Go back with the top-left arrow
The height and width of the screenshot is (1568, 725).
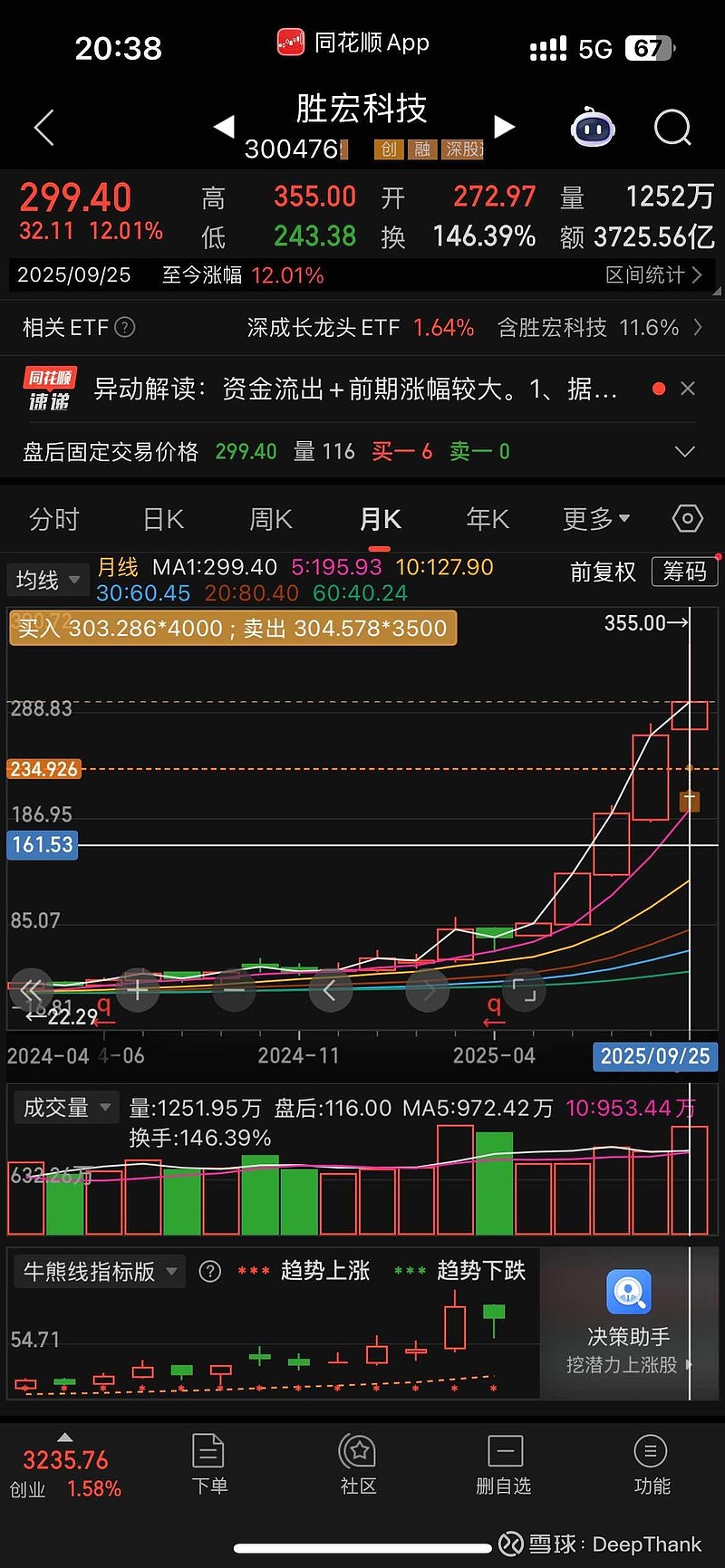[x=43, y=128]
